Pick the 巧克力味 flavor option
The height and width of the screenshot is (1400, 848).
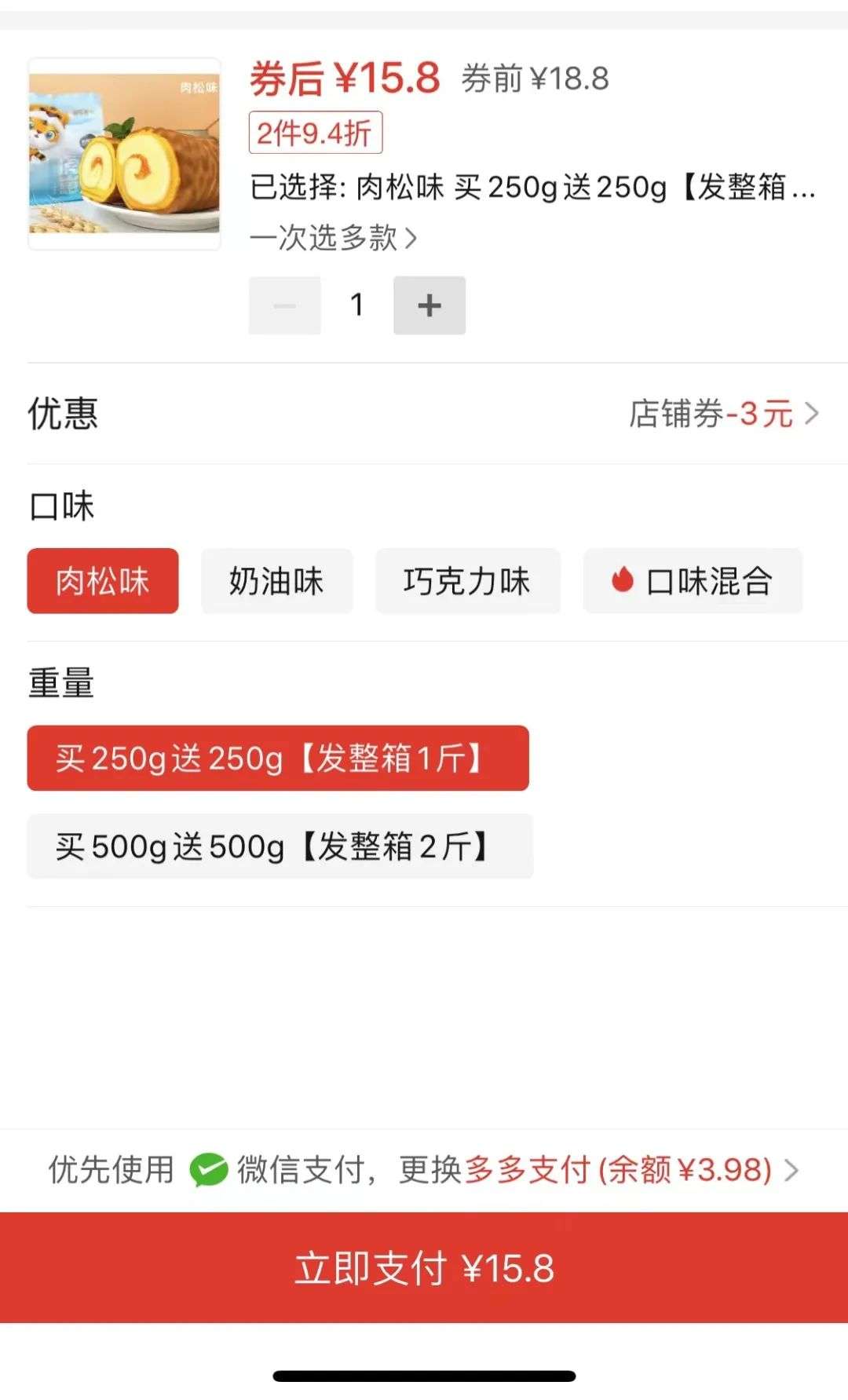click(468, 581)
